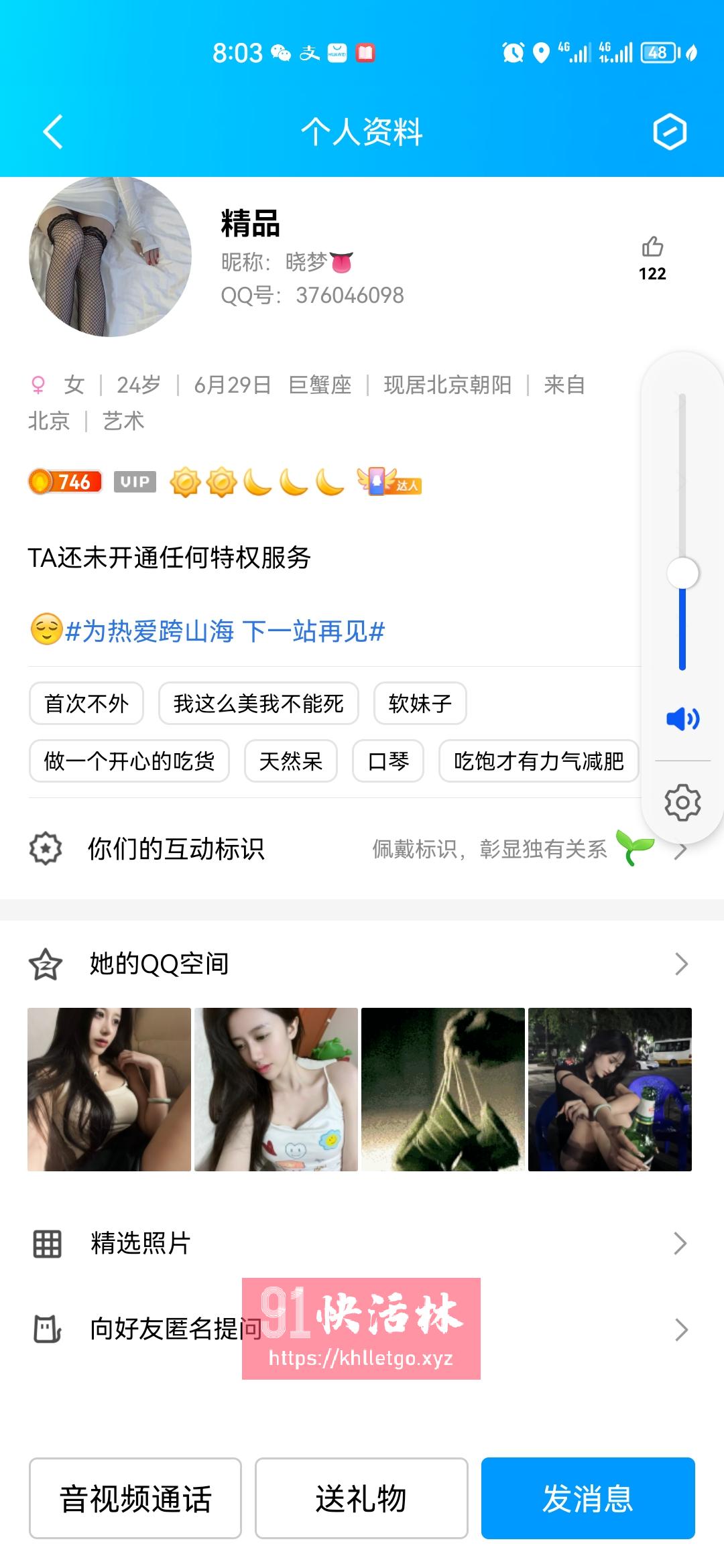This screenshot has height=1568, width=724.
Task: Tap the QQ空间 star icon
Action: click(x=46, y=965)
